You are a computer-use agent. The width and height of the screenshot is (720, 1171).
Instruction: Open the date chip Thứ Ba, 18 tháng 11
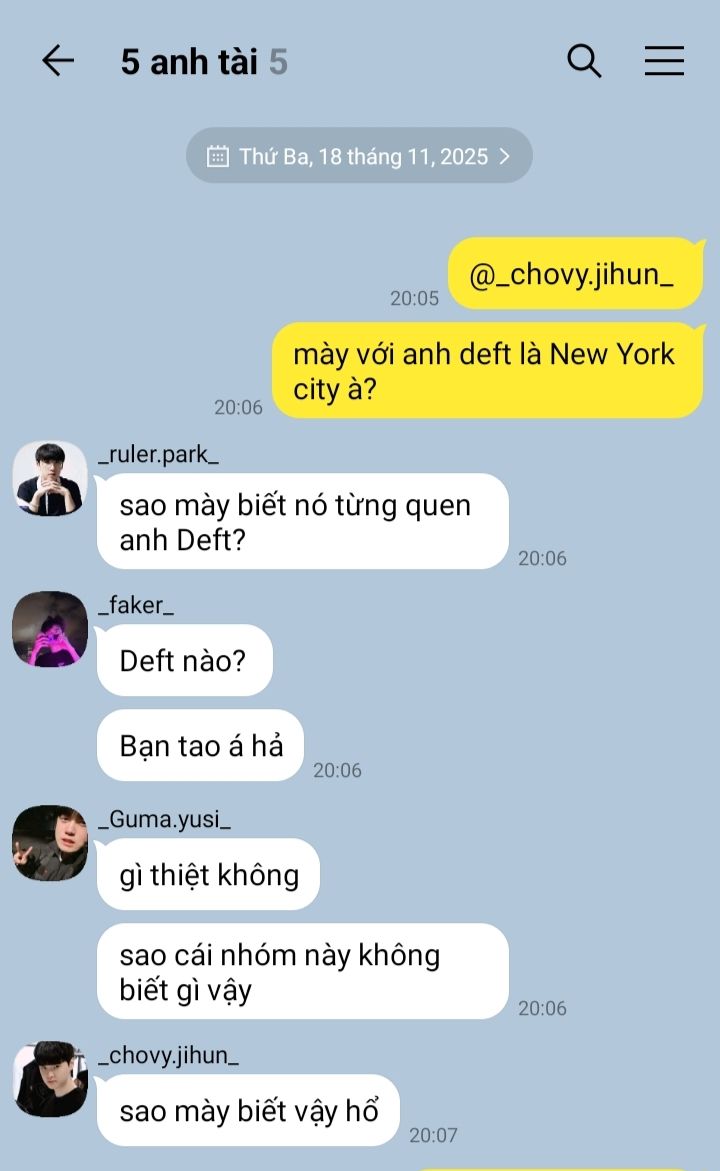[359, 156]
